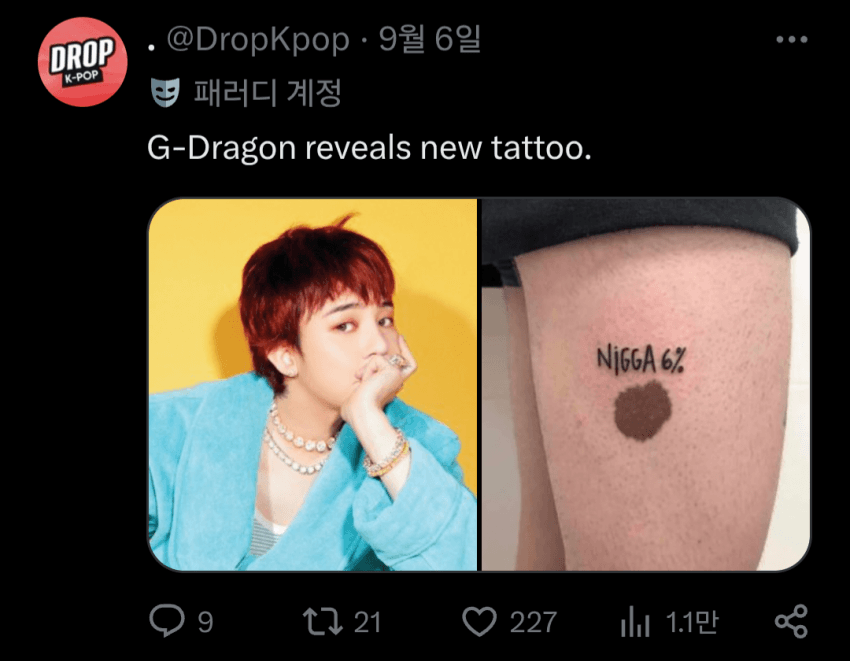Open the @DropKpop handle link
This screenshot has height=661, width=850.
[x=257, y=40]
